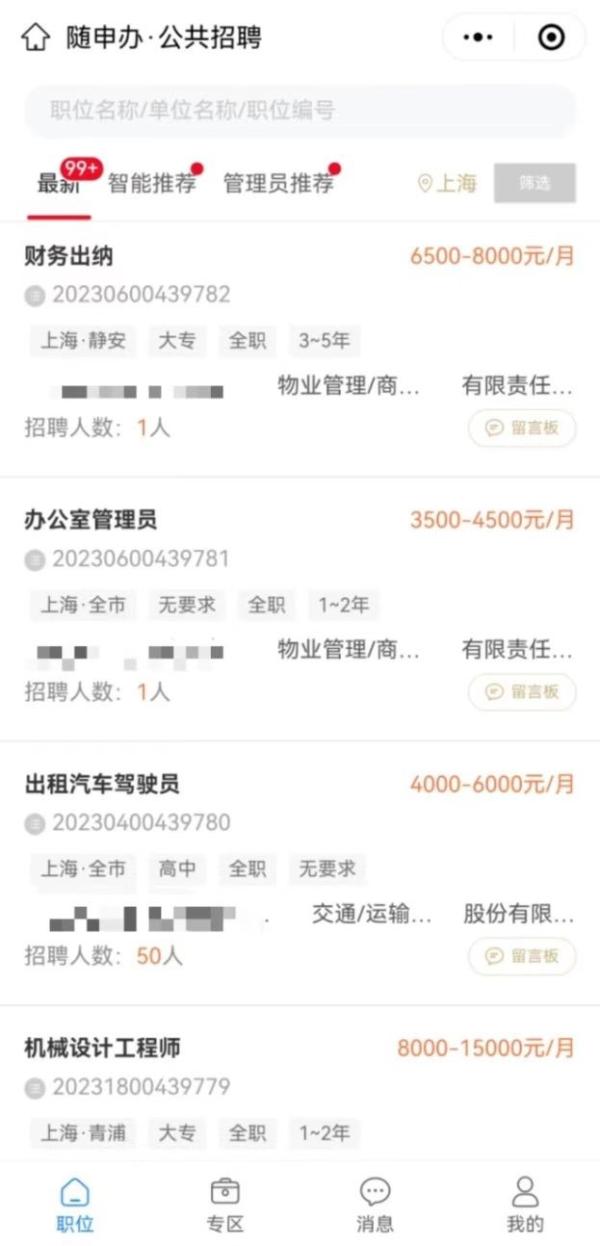Screen dimensions: 600x1246
Task: Close the mini program with the circle button
Action: pyautogui.click(x=551, y=38)
